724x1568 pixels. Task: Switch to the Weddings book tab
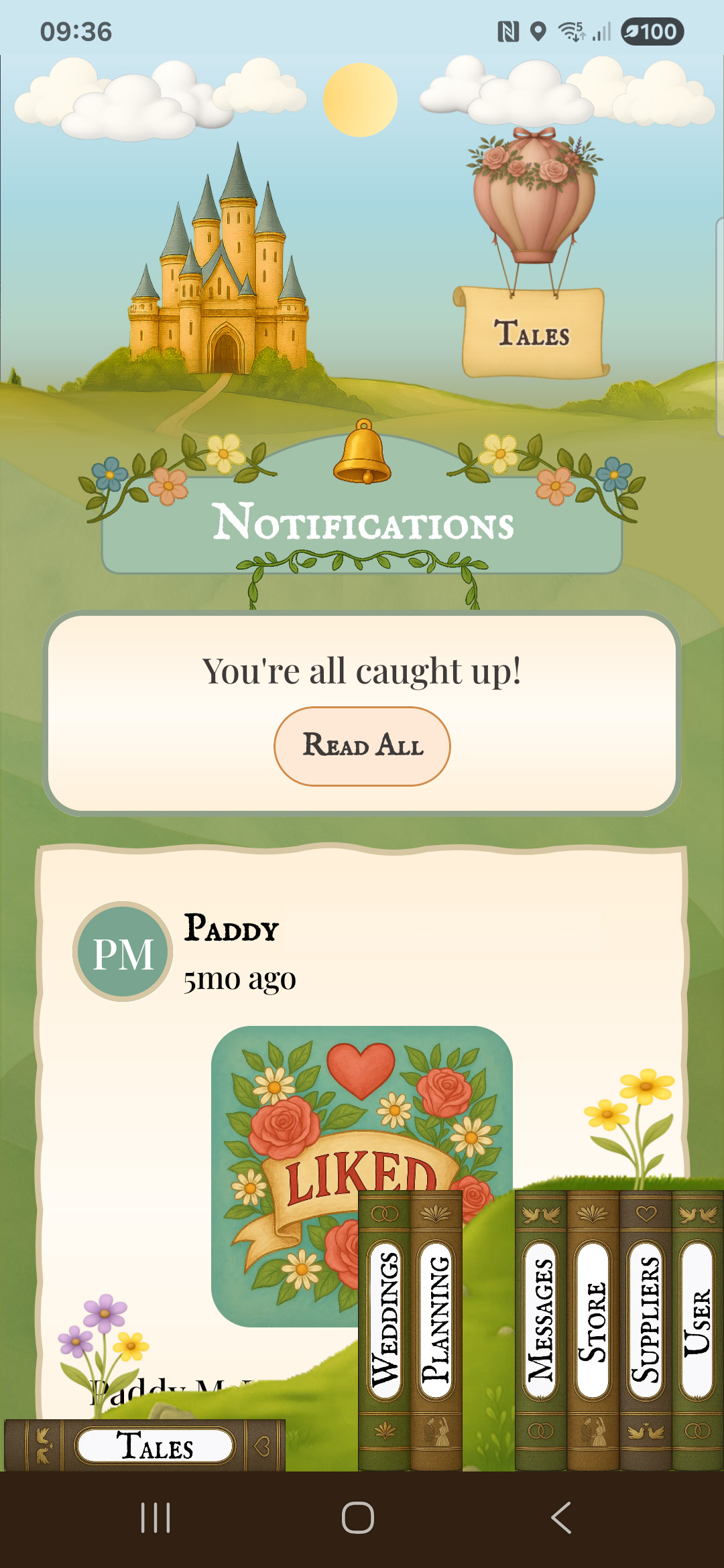click(385, 1320)
